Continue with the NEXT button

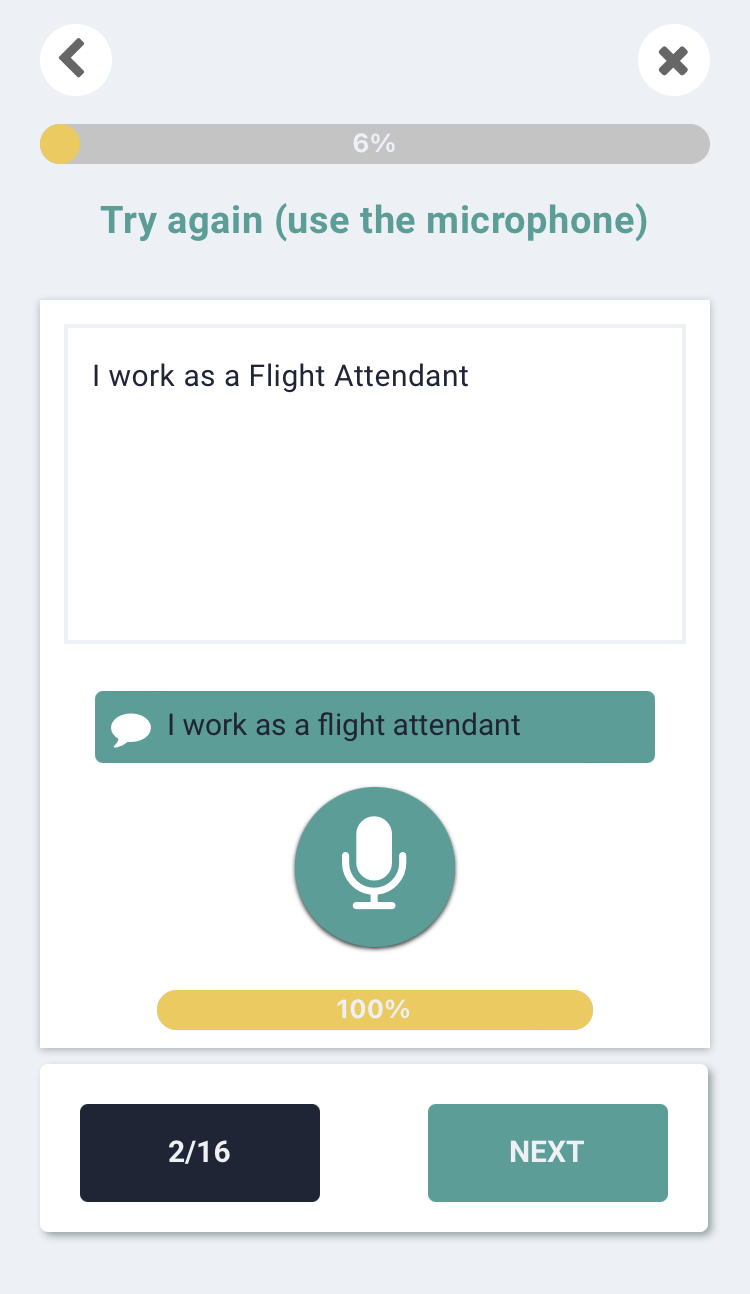click(x=547, y=1152)
